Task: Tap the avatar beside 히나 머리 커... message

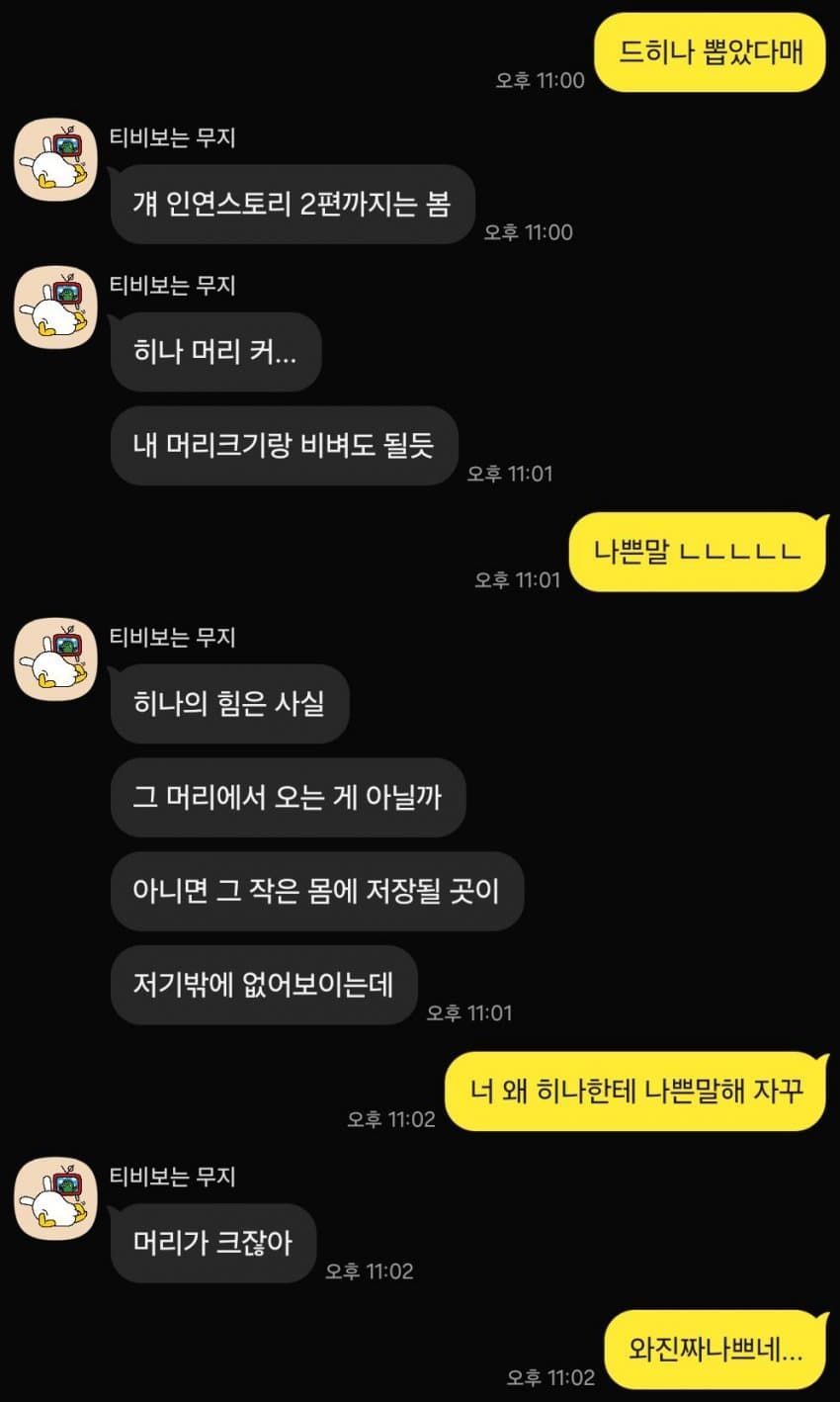Action: [56, 306]
